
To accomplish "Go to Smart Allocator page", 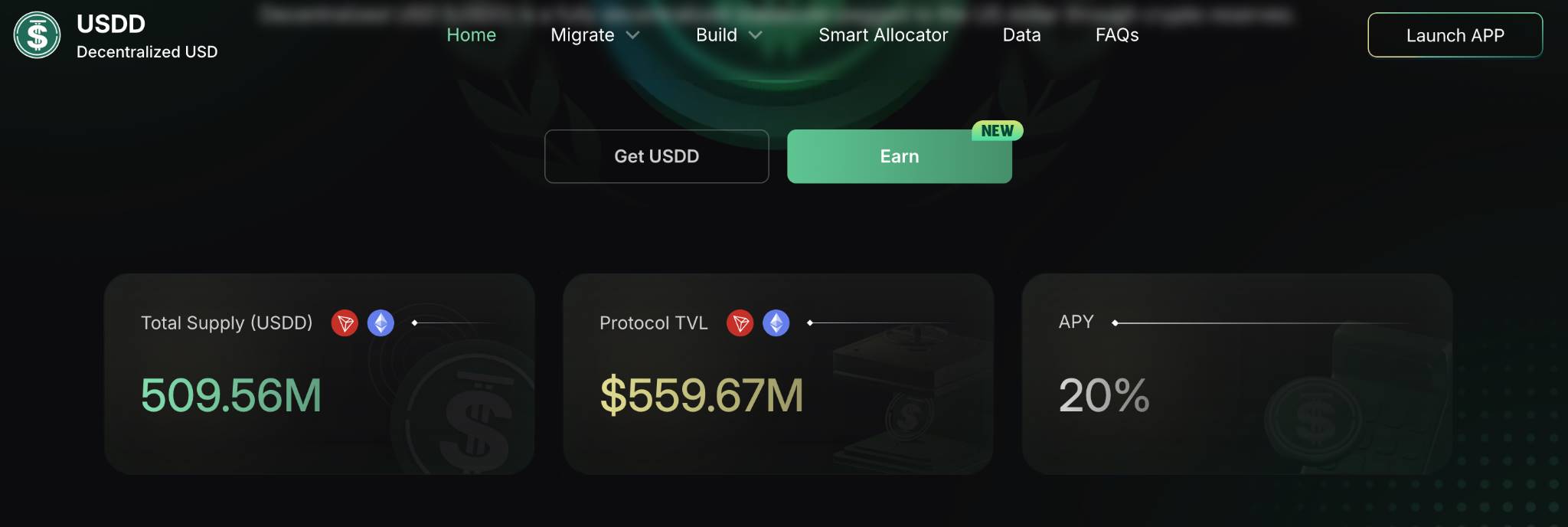I will point(883,35).
